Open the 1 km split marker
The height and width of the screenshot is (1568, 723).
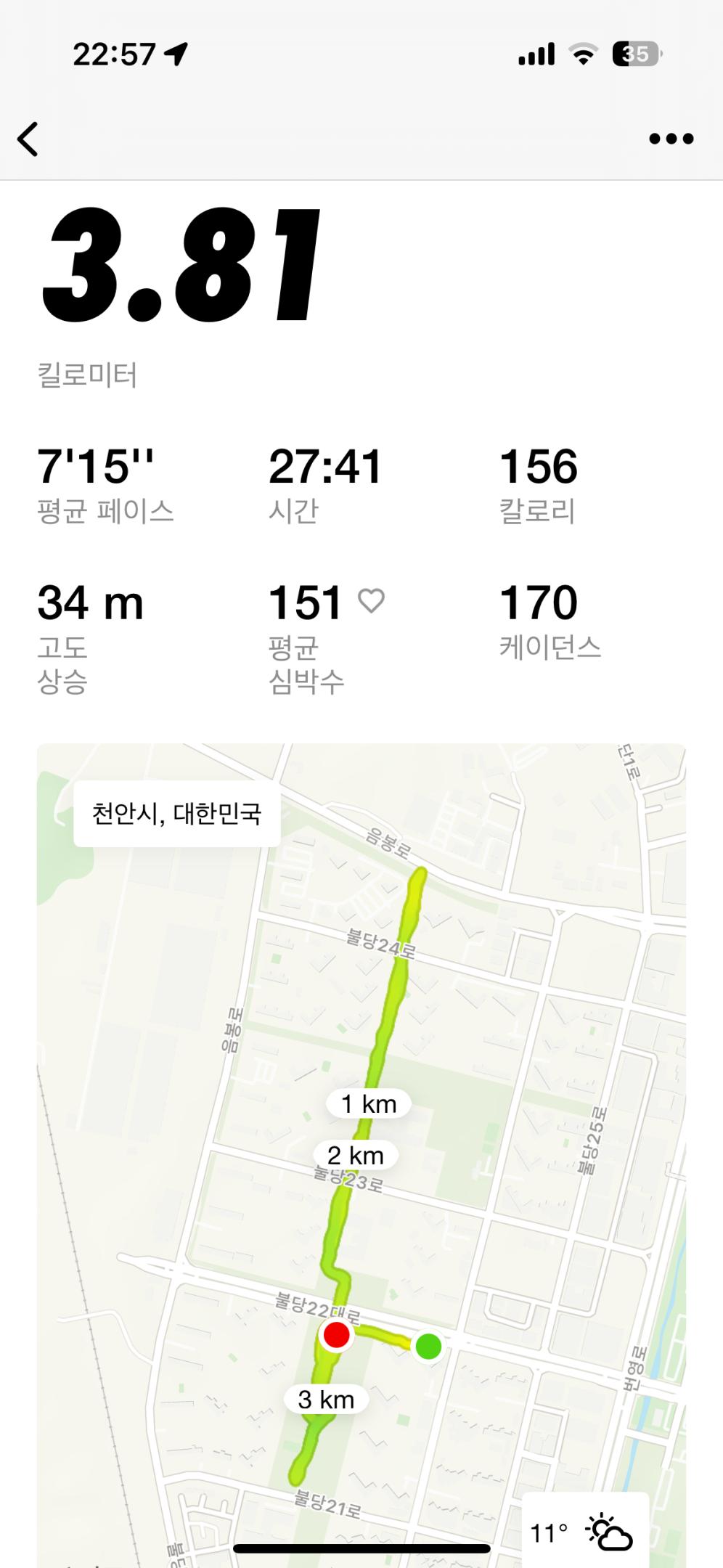369,1104
